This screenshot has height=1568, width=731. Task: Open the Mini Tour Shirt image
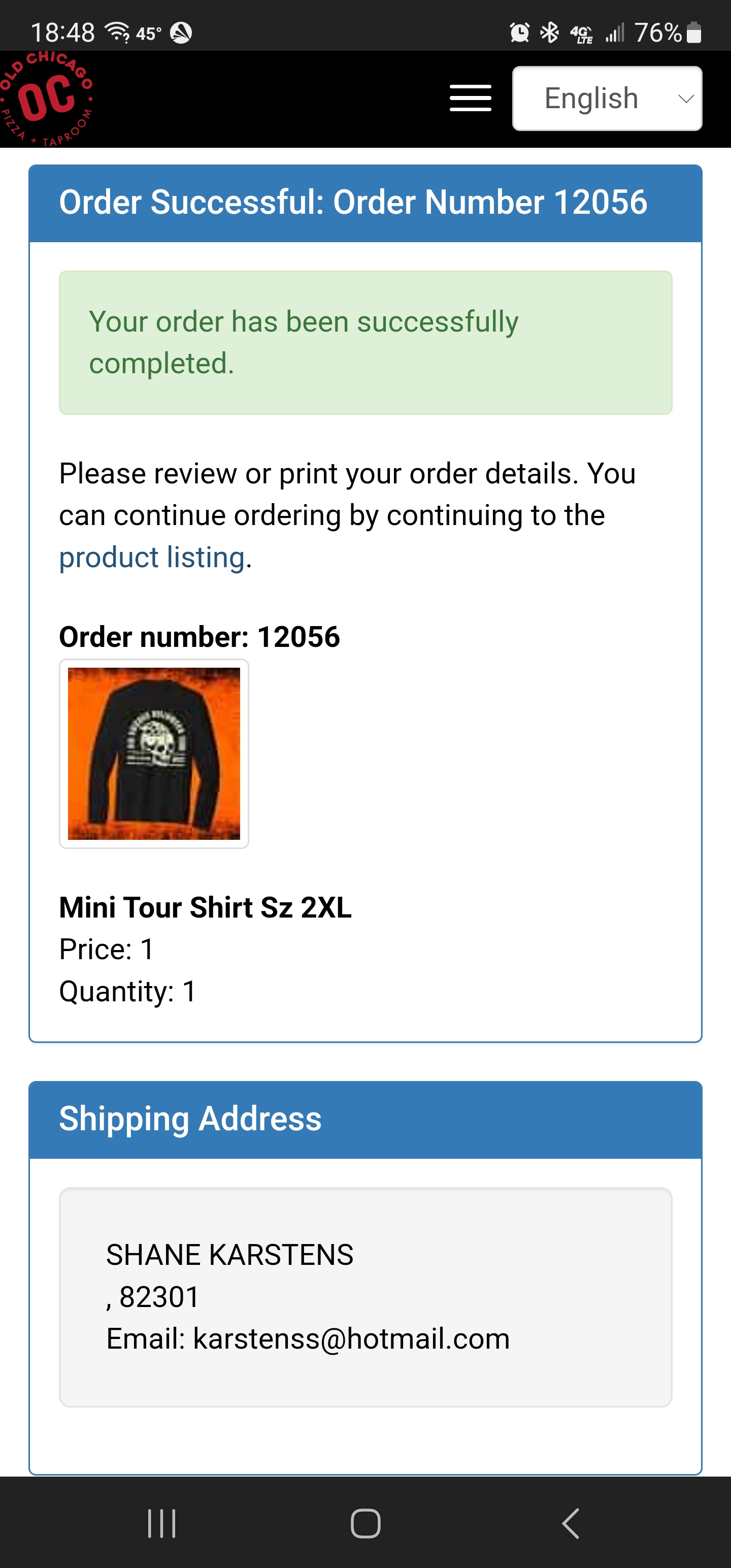point(154,754)
